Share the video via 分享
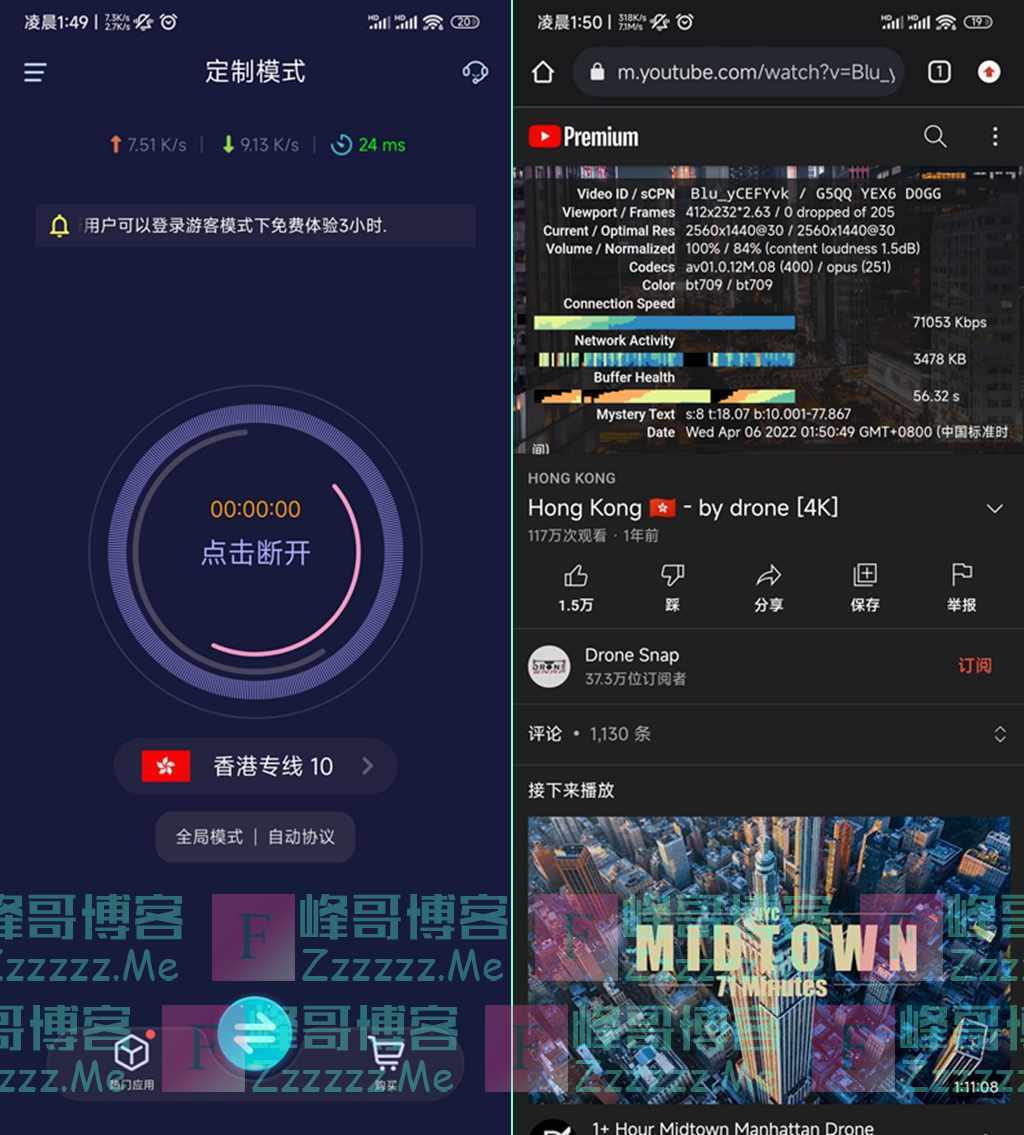 coord(768,587)
